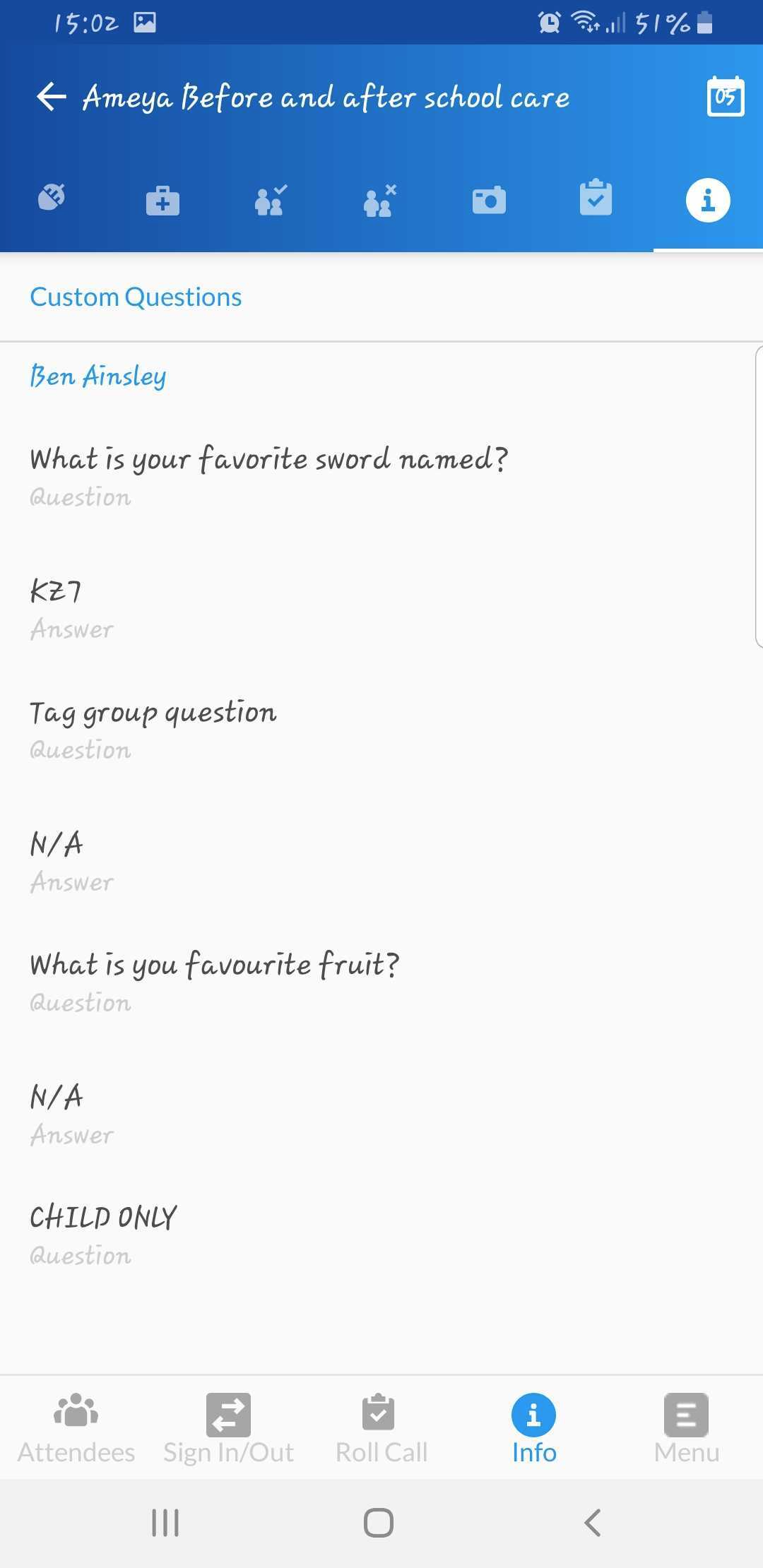Screen dimensions: 763x1568
Task: Tap the system home button
Action: pyautogui.click(x=379, y=1523)
